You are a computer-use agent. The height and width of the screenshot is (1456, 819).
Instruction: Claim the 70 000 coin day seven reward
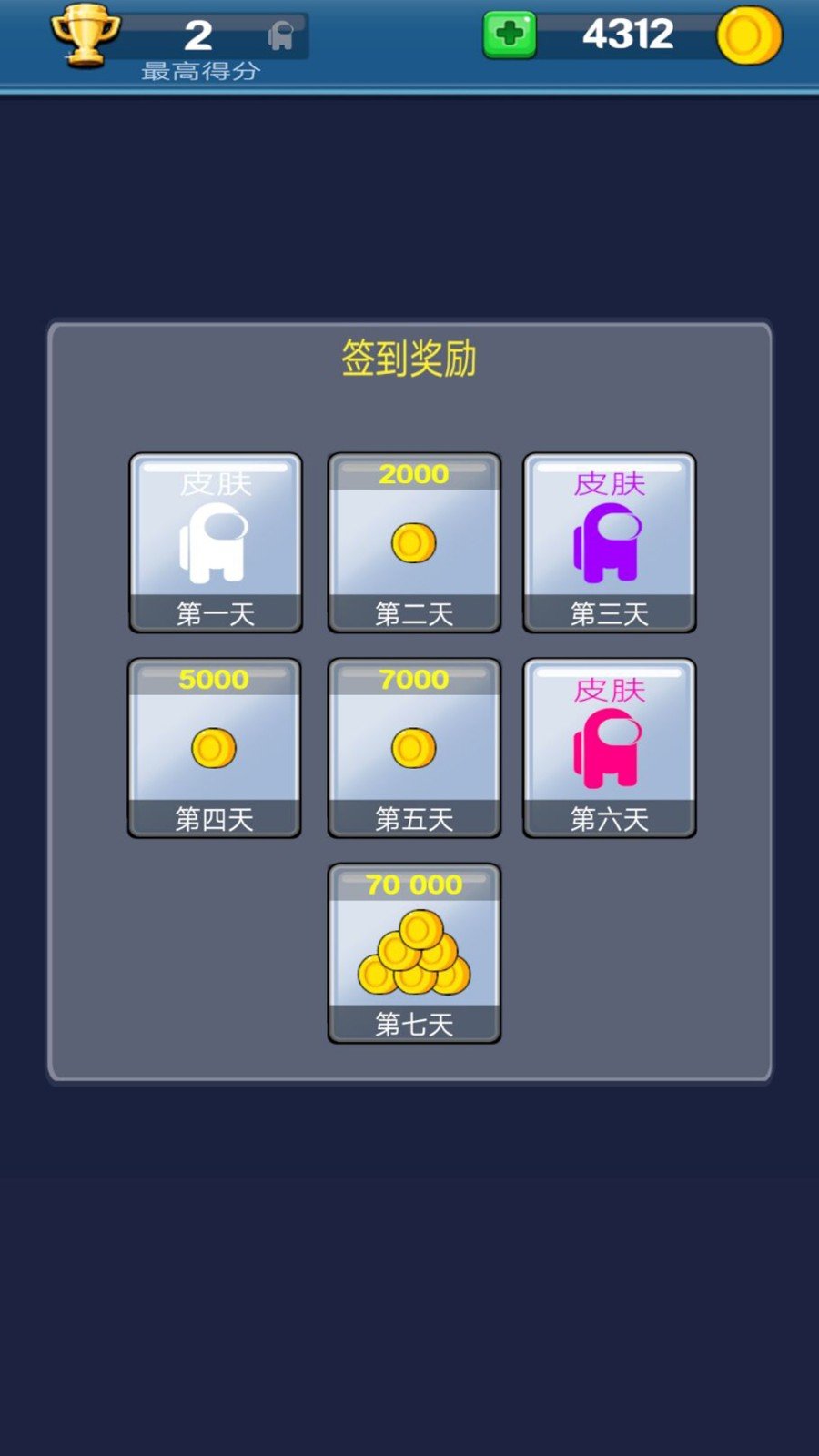[412, 951]
